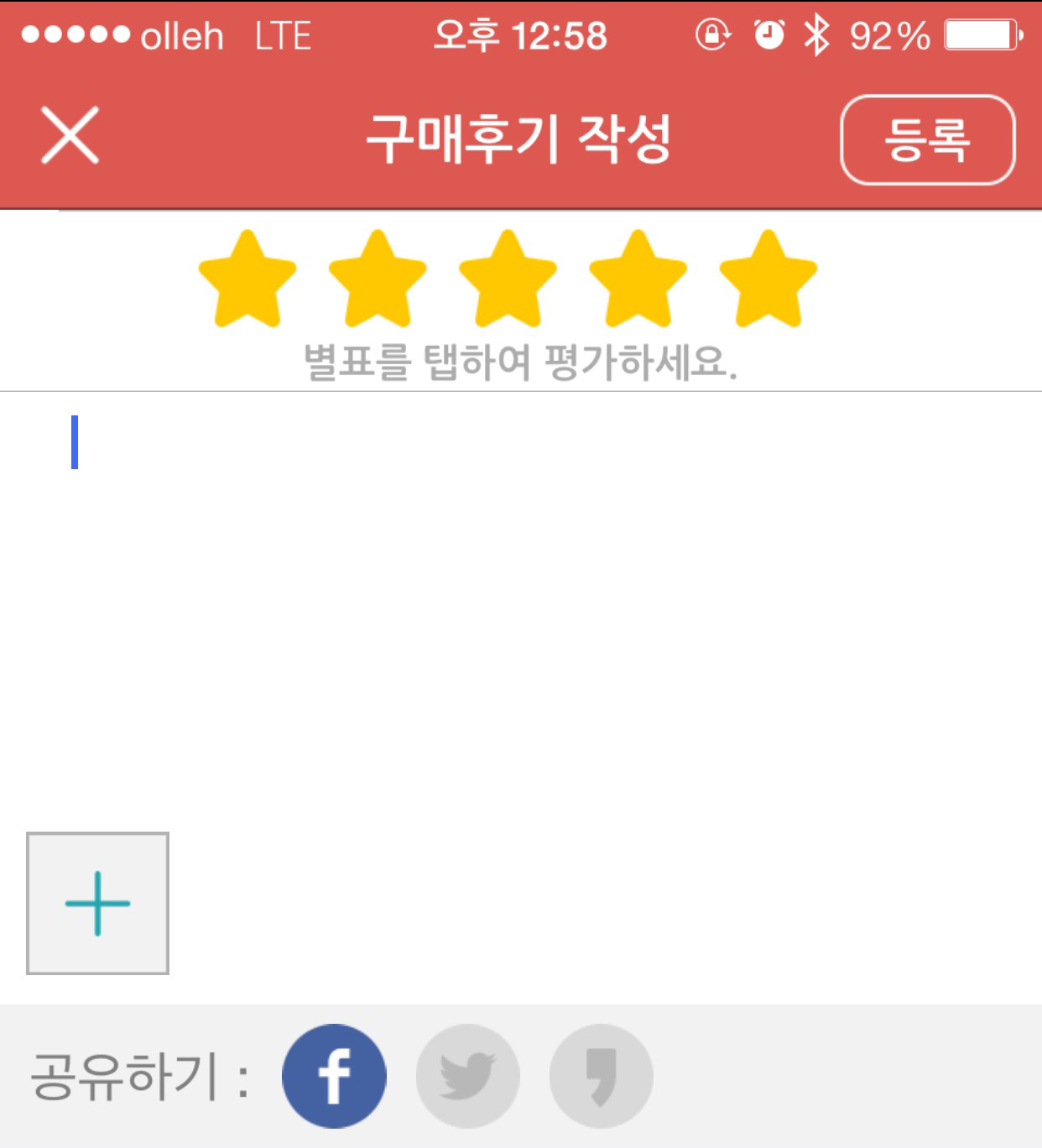The height and width of the screenshot is (1148, 1042).
Task: Close the review writing screen
Action: click(x=70, y=135)
